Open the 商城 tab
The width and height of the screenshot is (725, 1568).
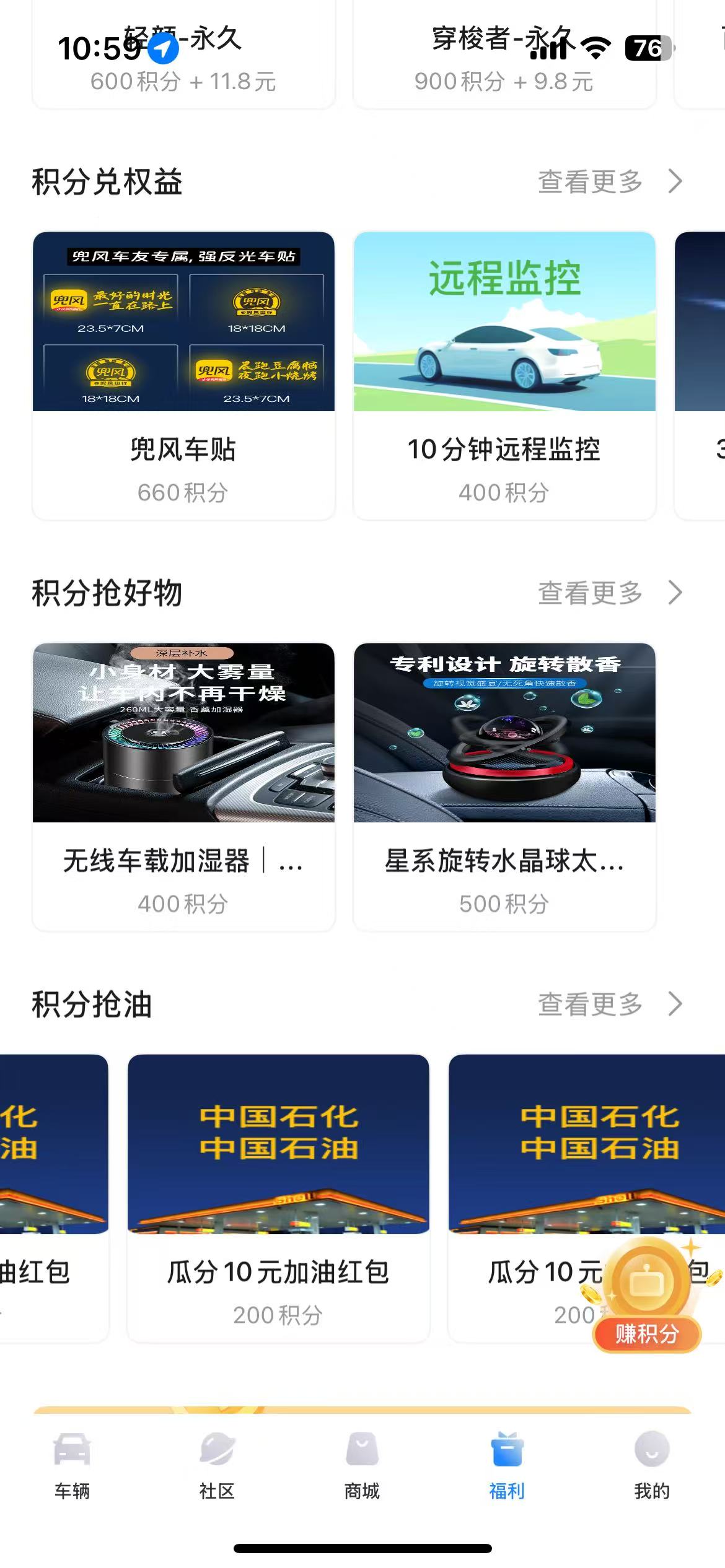click(362, 1465)
